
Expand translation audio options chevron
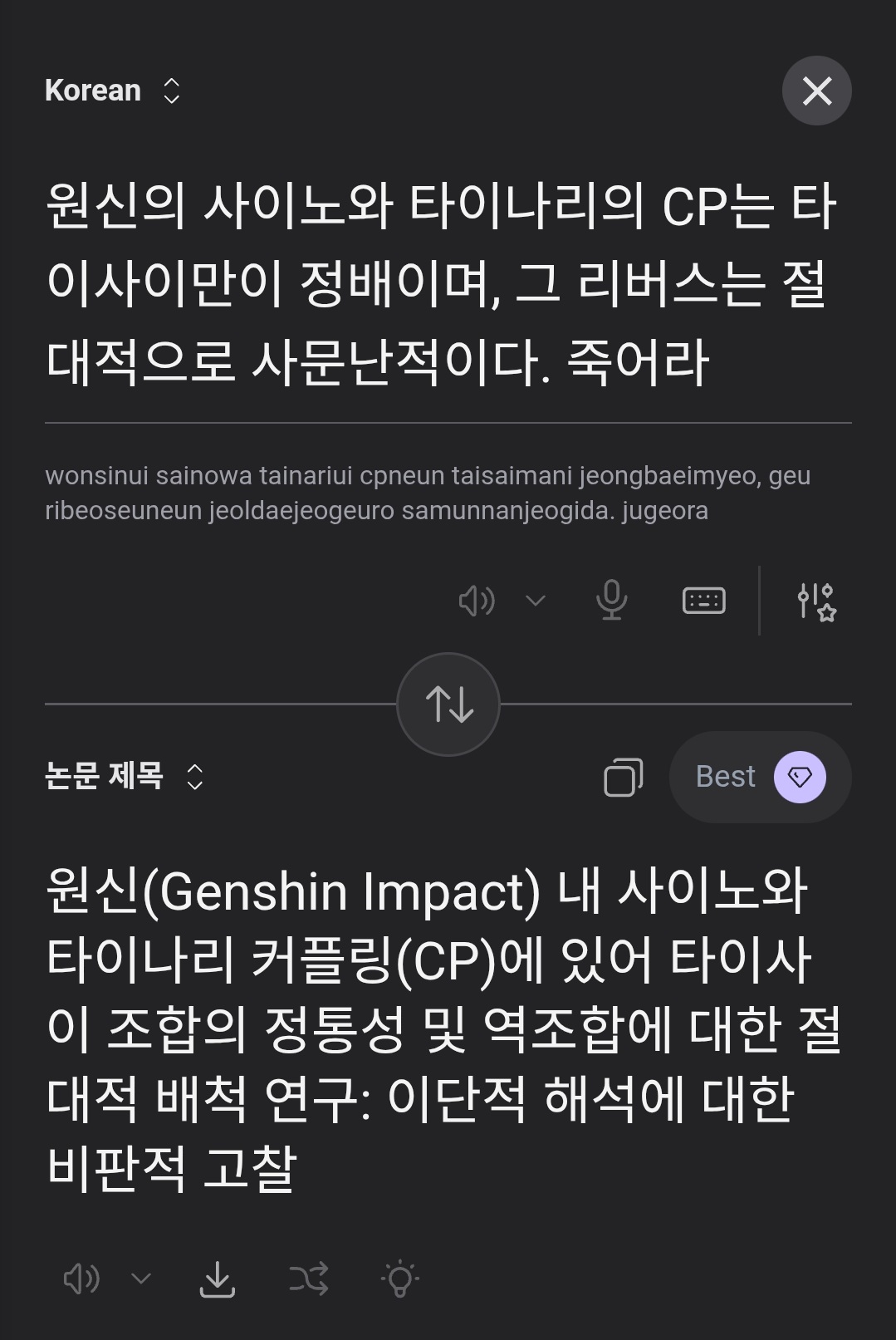[141, 1279]
